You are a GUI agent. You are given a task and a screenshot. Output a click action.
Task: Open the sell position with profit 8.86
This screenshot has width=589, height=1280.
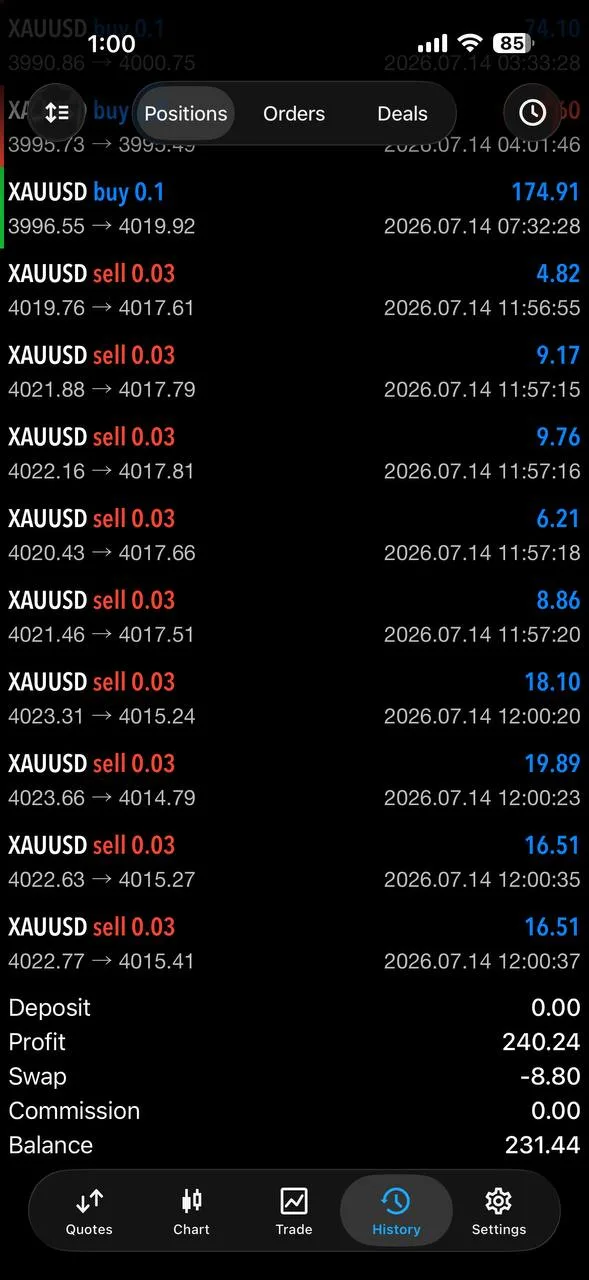coord(294,617)
